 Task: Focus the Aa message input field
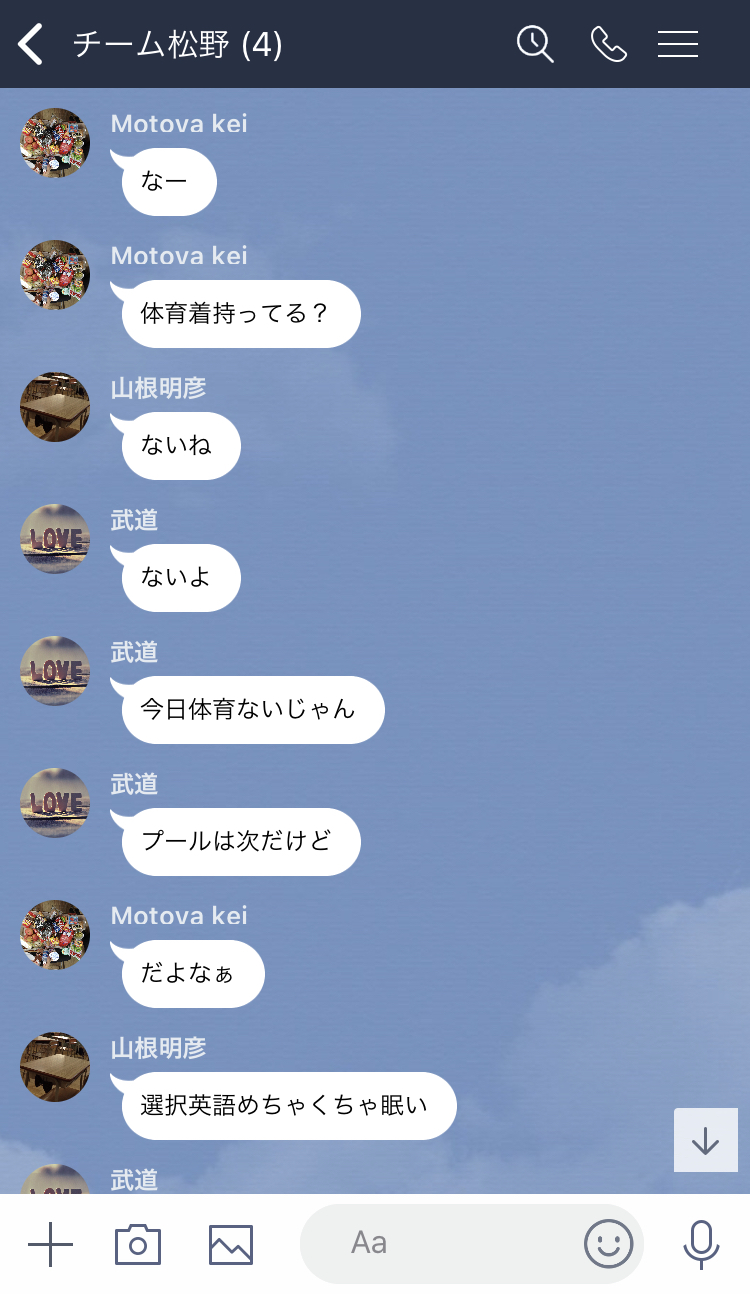[440, 1244]
